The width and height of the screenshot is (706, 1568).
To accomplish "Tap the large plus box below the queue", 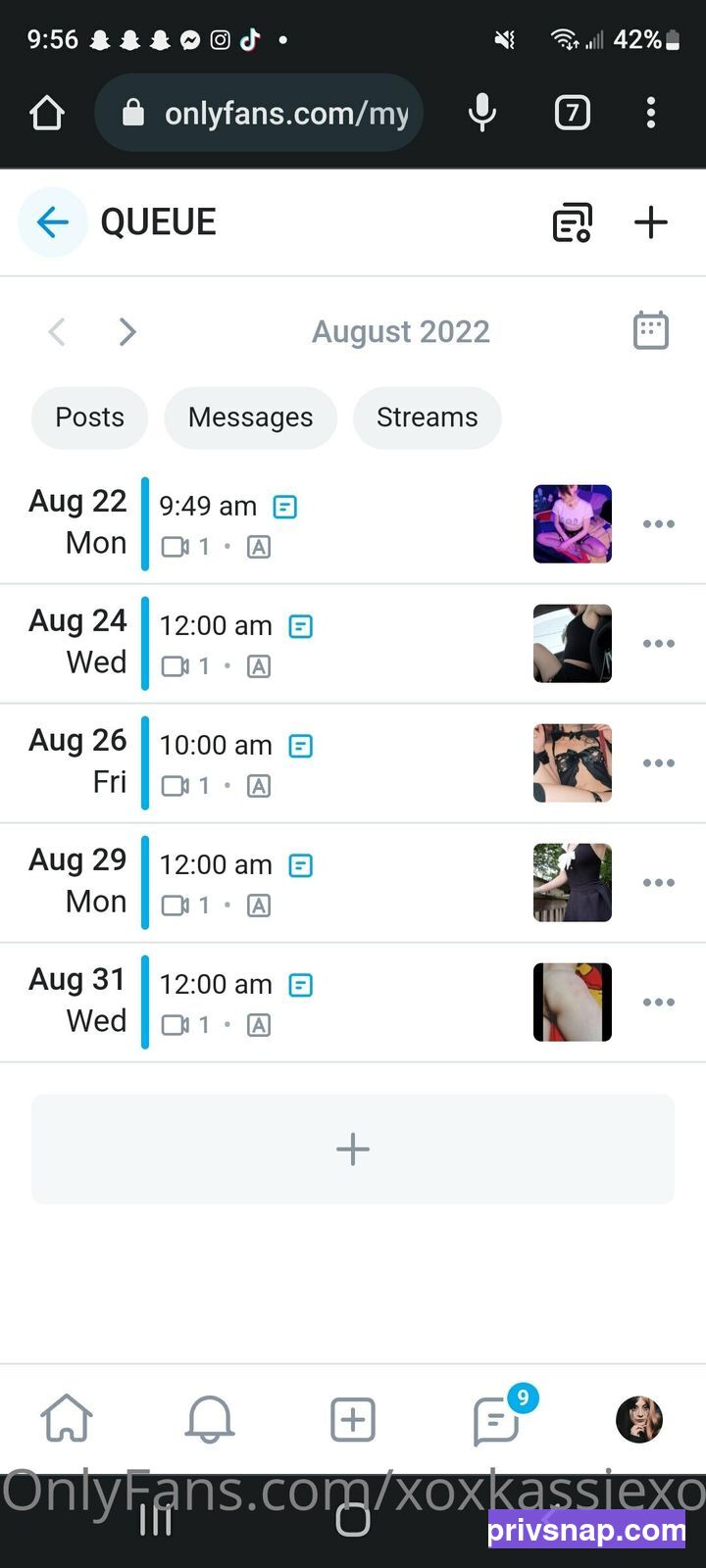I will coord(353,1150).
